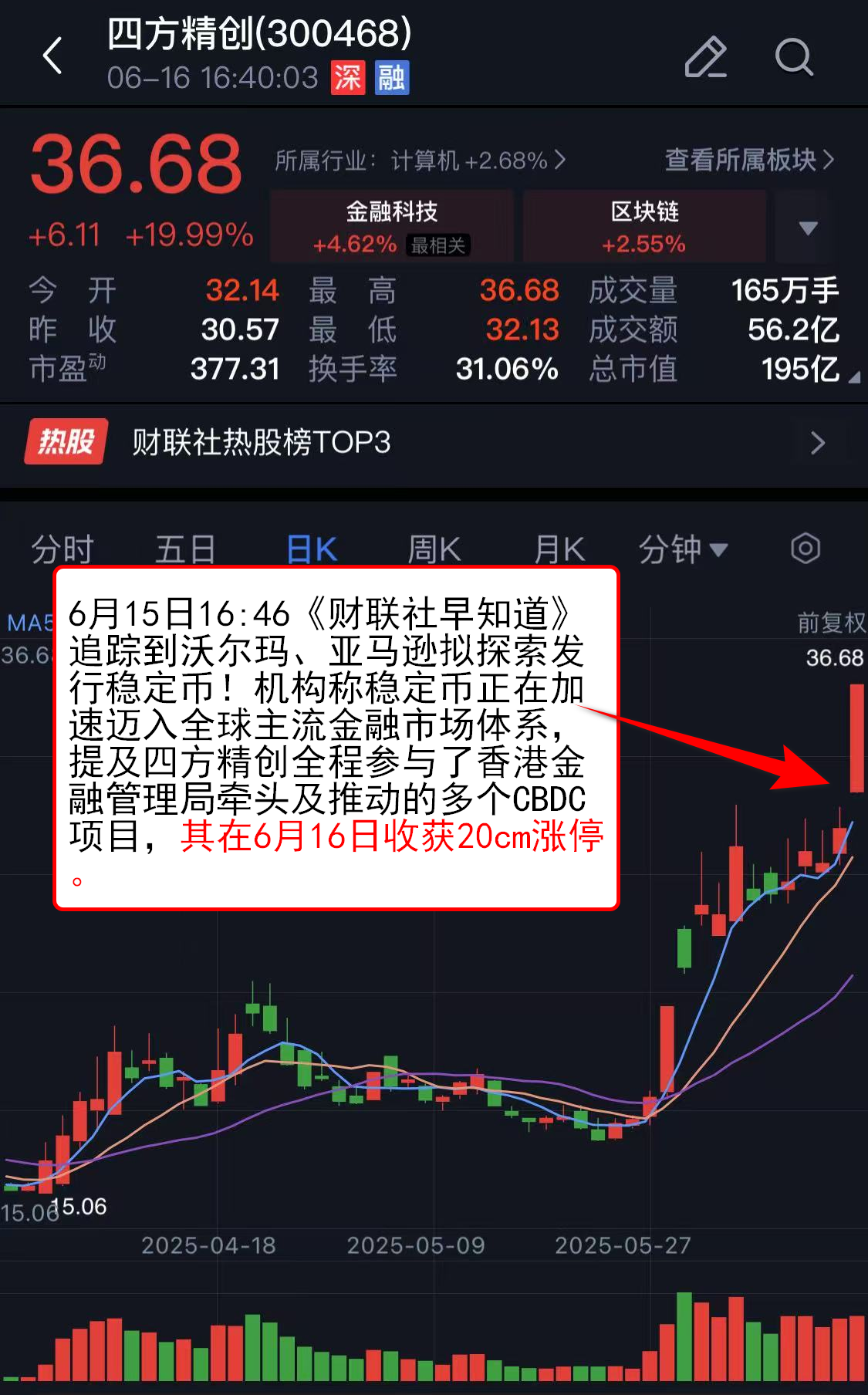The width and height of the screenshot is (868, 1395).
Task: Open the edit pencil icon
Action: (x=705, y=57)
